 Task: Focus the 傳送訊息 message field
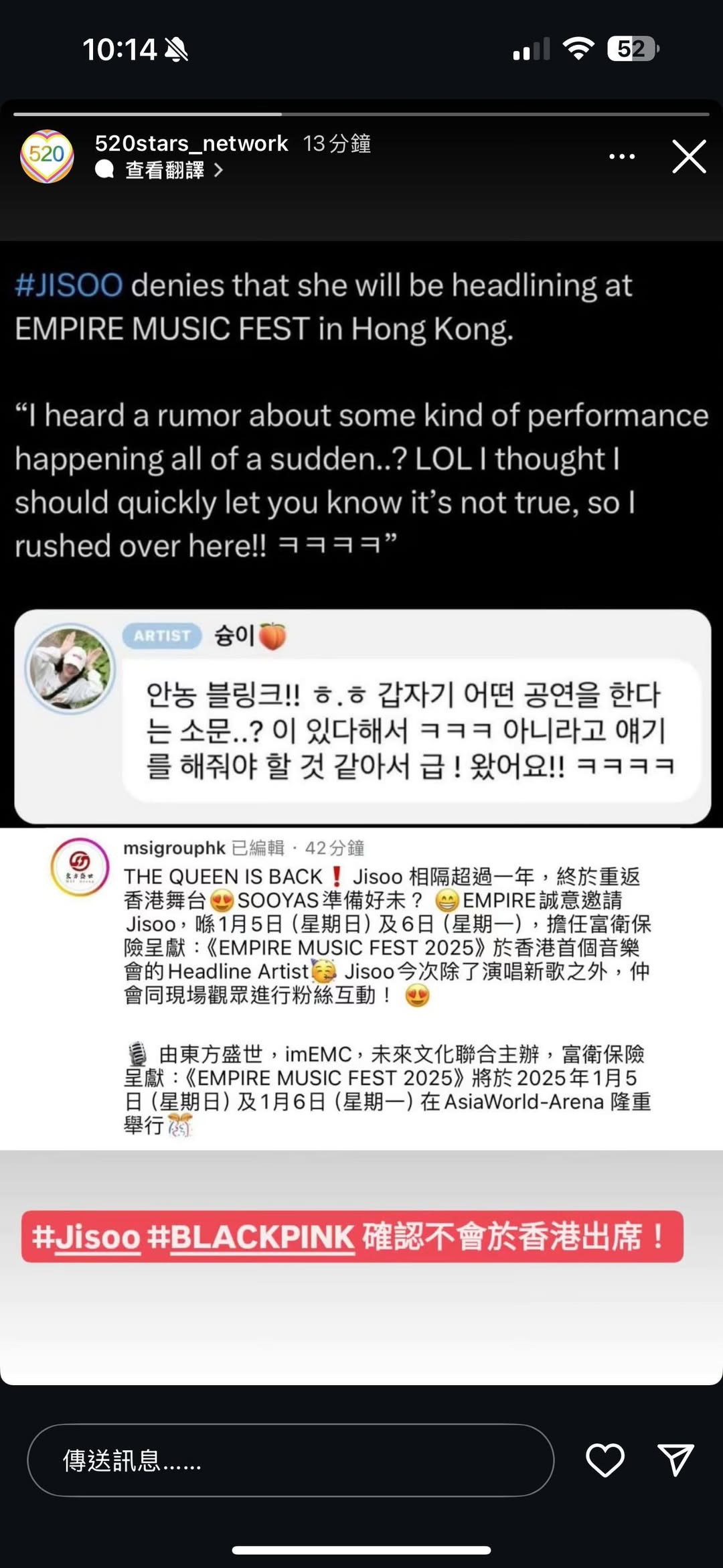pos(290,1460)
